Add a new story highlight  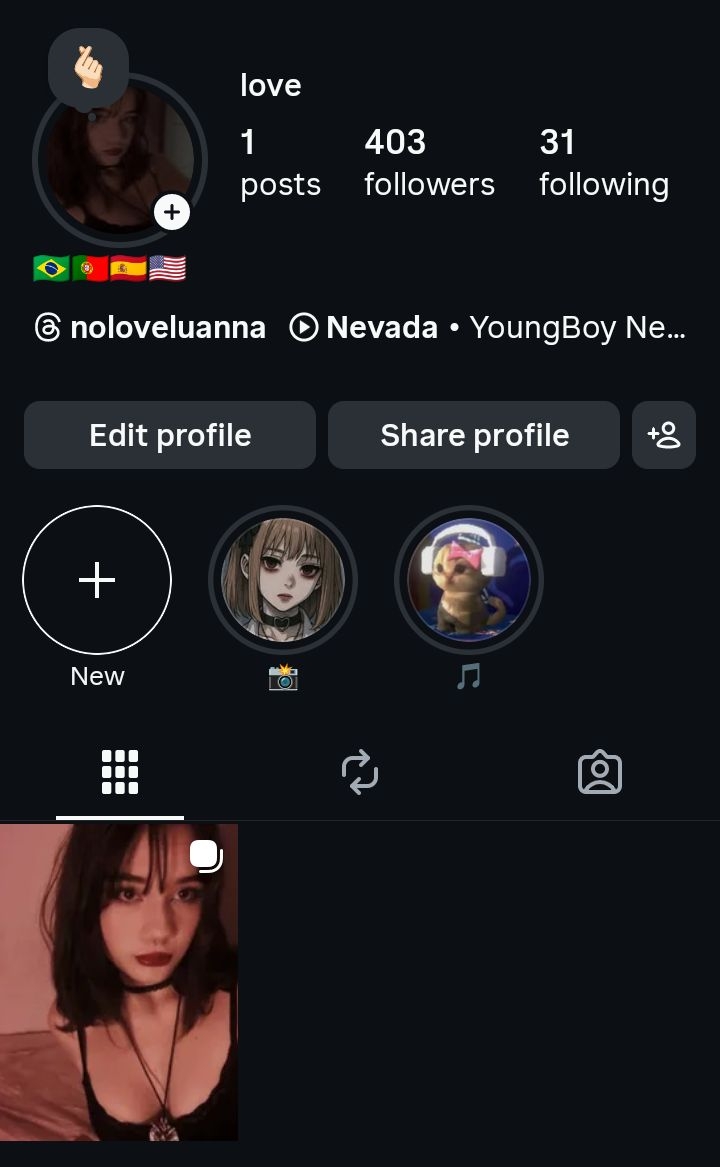pos(97,580)
